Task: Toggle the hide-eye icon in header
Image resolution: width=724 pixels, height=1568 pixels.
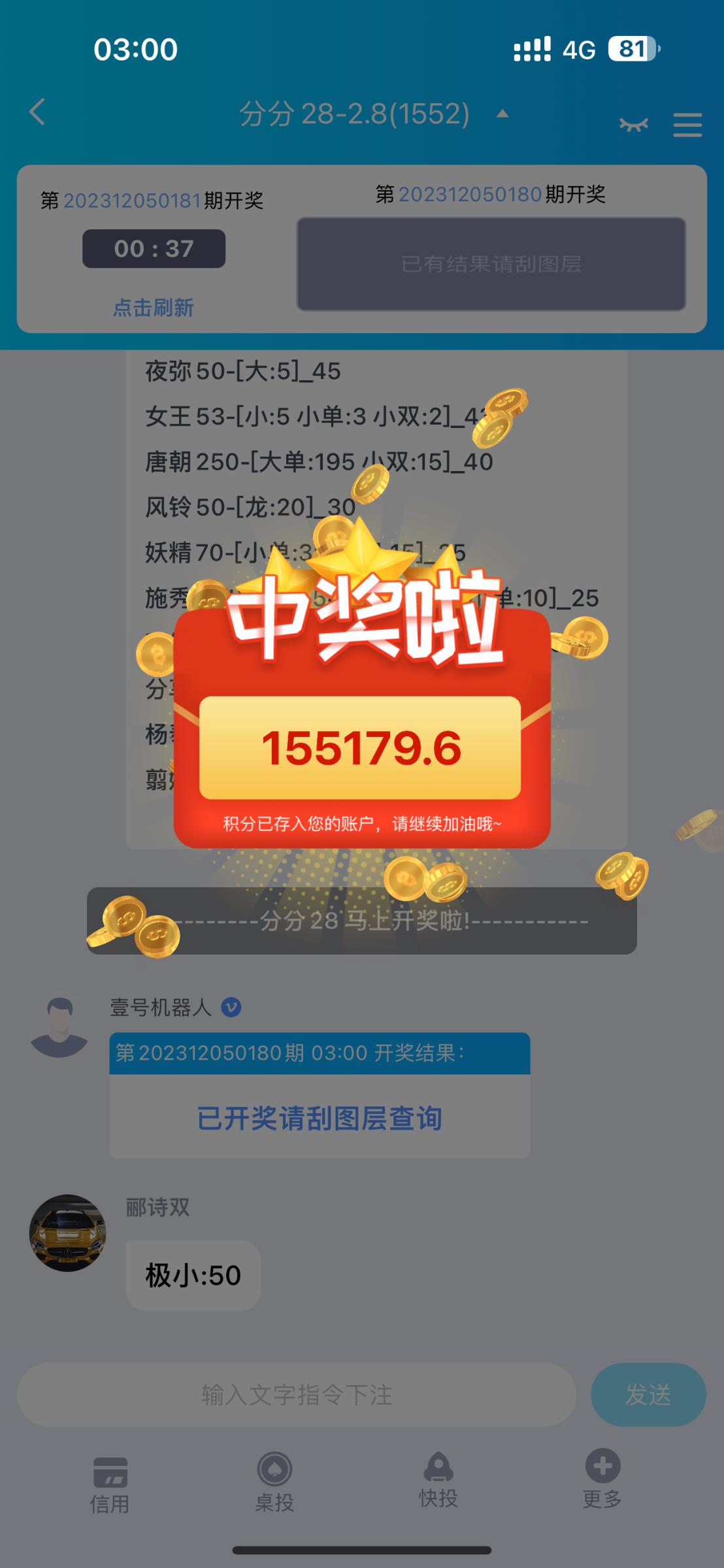Action: [x=633, y=124]
